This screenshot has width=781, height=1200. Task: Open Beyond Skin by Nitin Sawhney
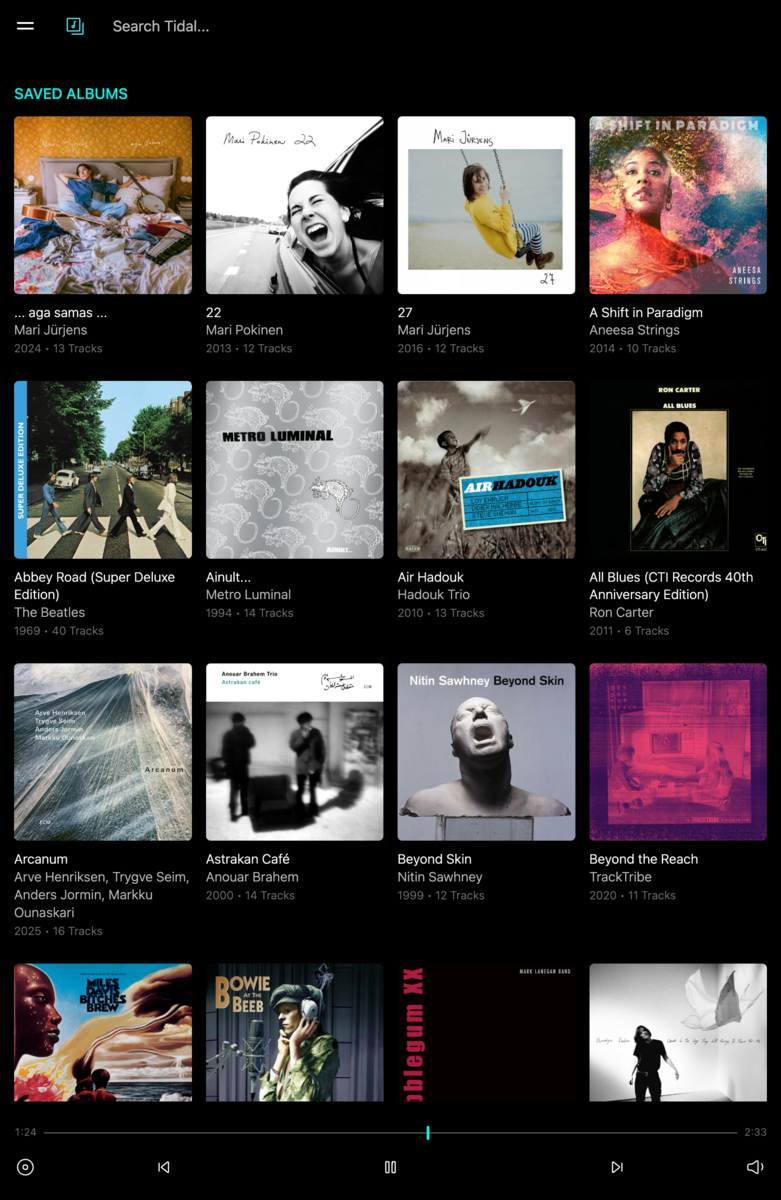pyautogui.click(x=486, y=751)
